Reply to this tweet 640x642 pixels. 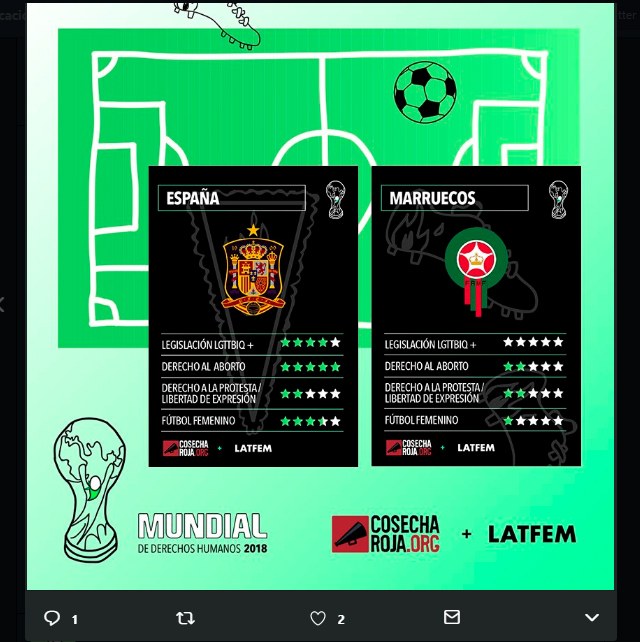(53, 618)
